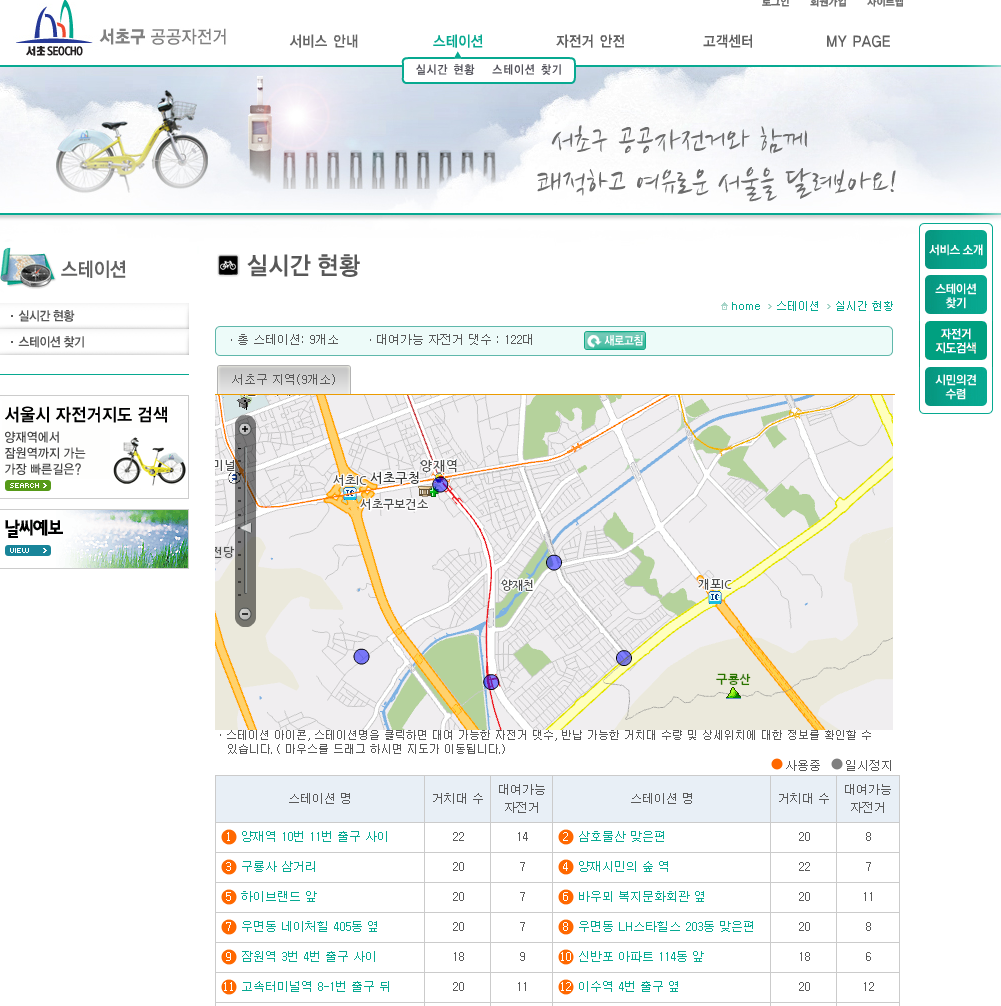Open the 서비스 안내 menu
The width and height of the screenshot is (1001, 1006).
pos(323,41)
